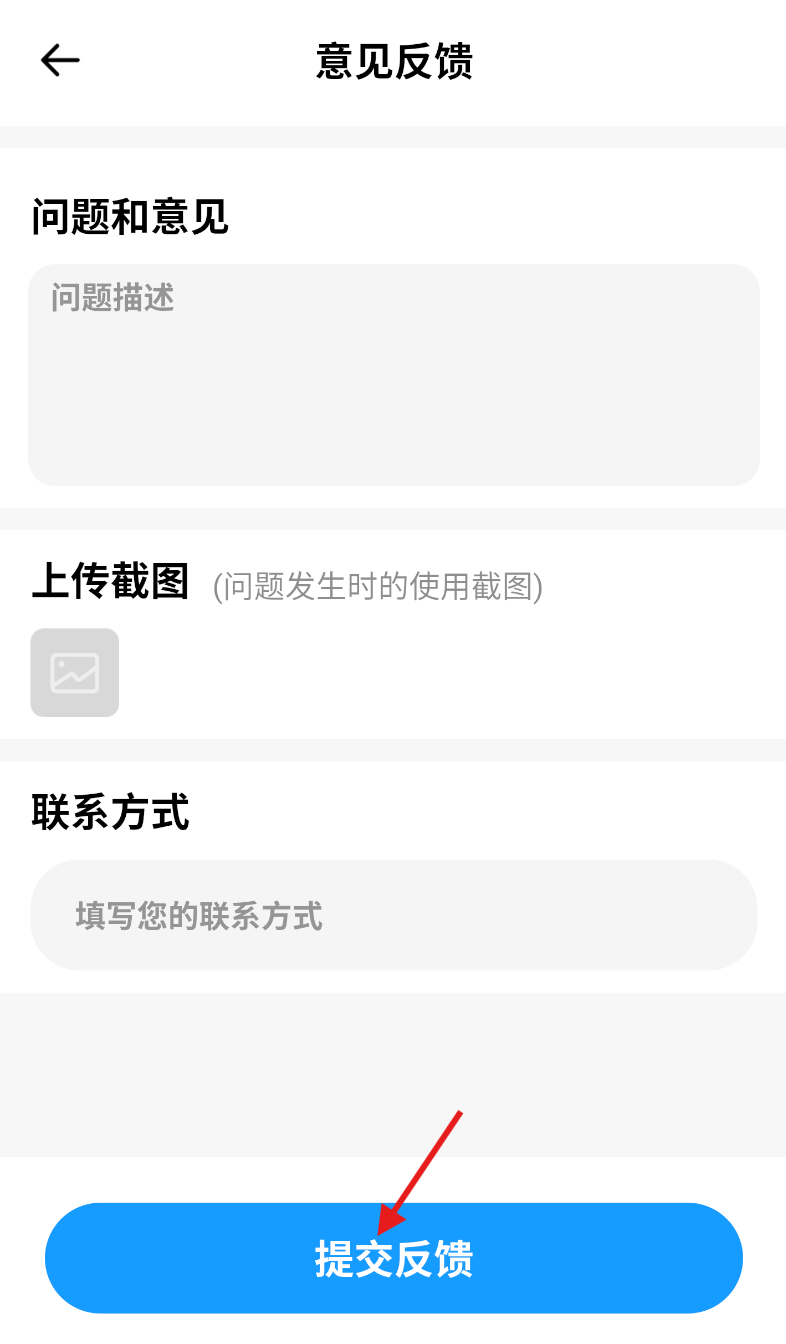Select the contact information input area
This screenshot has width=786, height=1344.
pos(393,914)
